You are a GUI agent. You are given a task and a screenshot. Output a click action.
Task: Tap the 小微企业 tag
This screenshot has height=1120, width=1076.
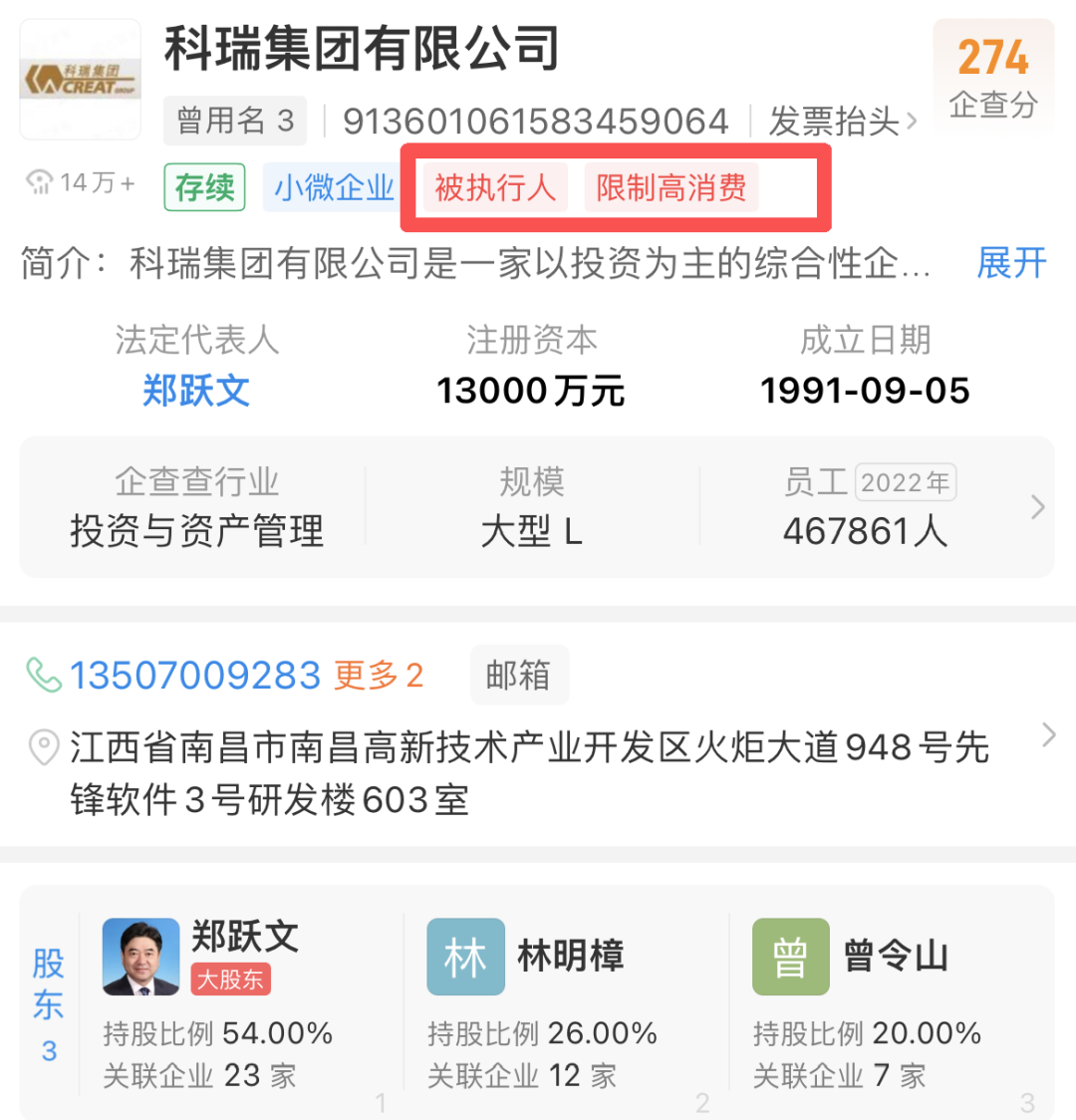click(x=334, y=187)
